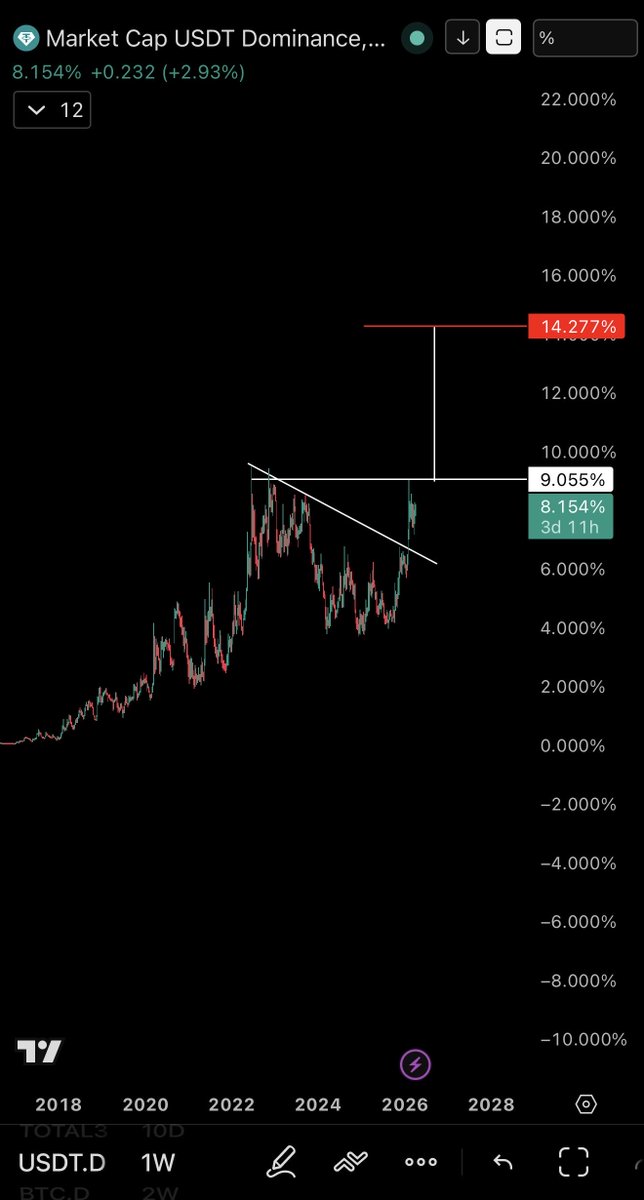Undo the last chart action
This screenshot has height=1200, width=644.
(502, 1162)
